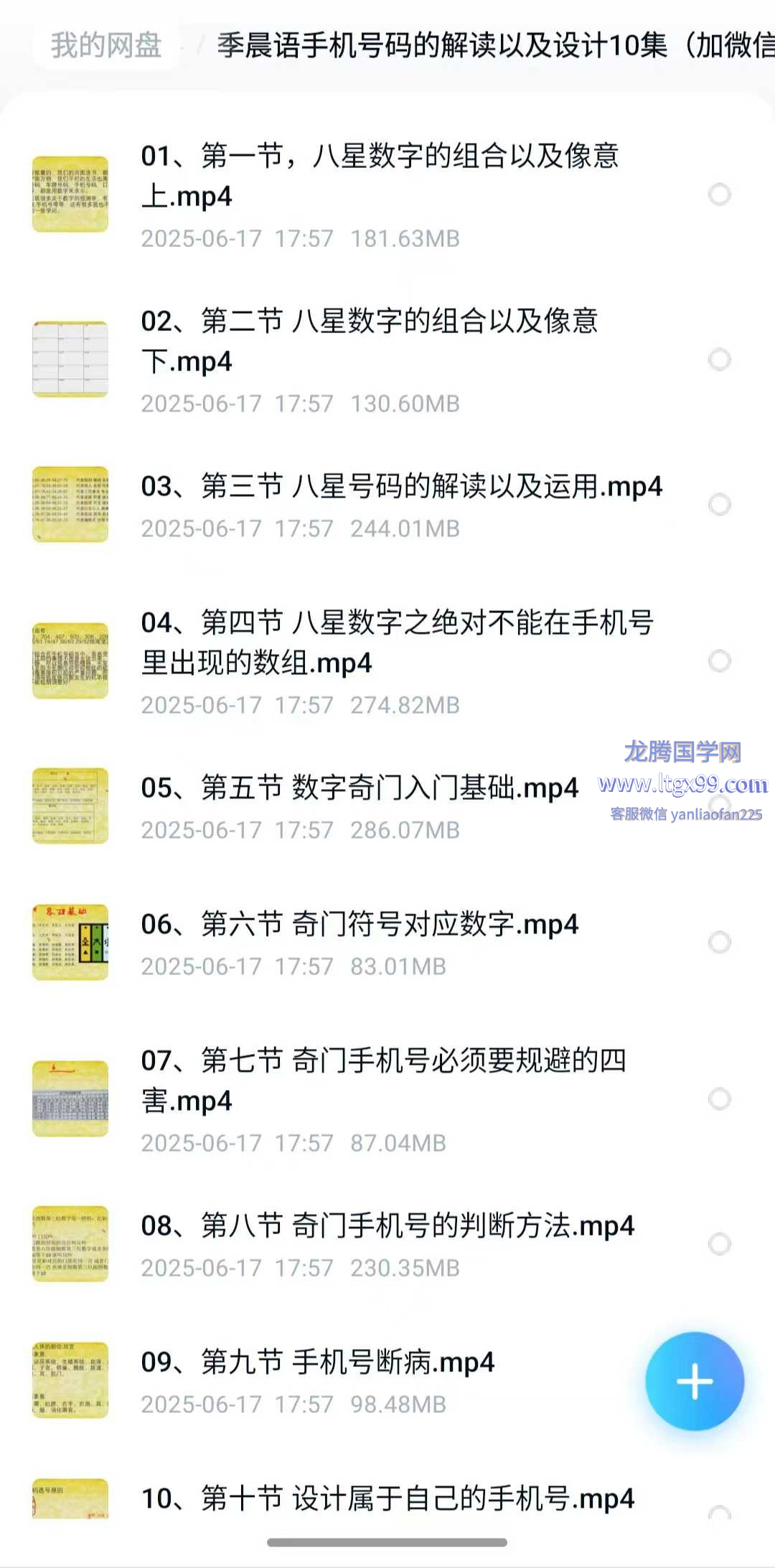
Task: Tap the blue plus floating button
Action: pyautogui.click(x=694, y=1381)
